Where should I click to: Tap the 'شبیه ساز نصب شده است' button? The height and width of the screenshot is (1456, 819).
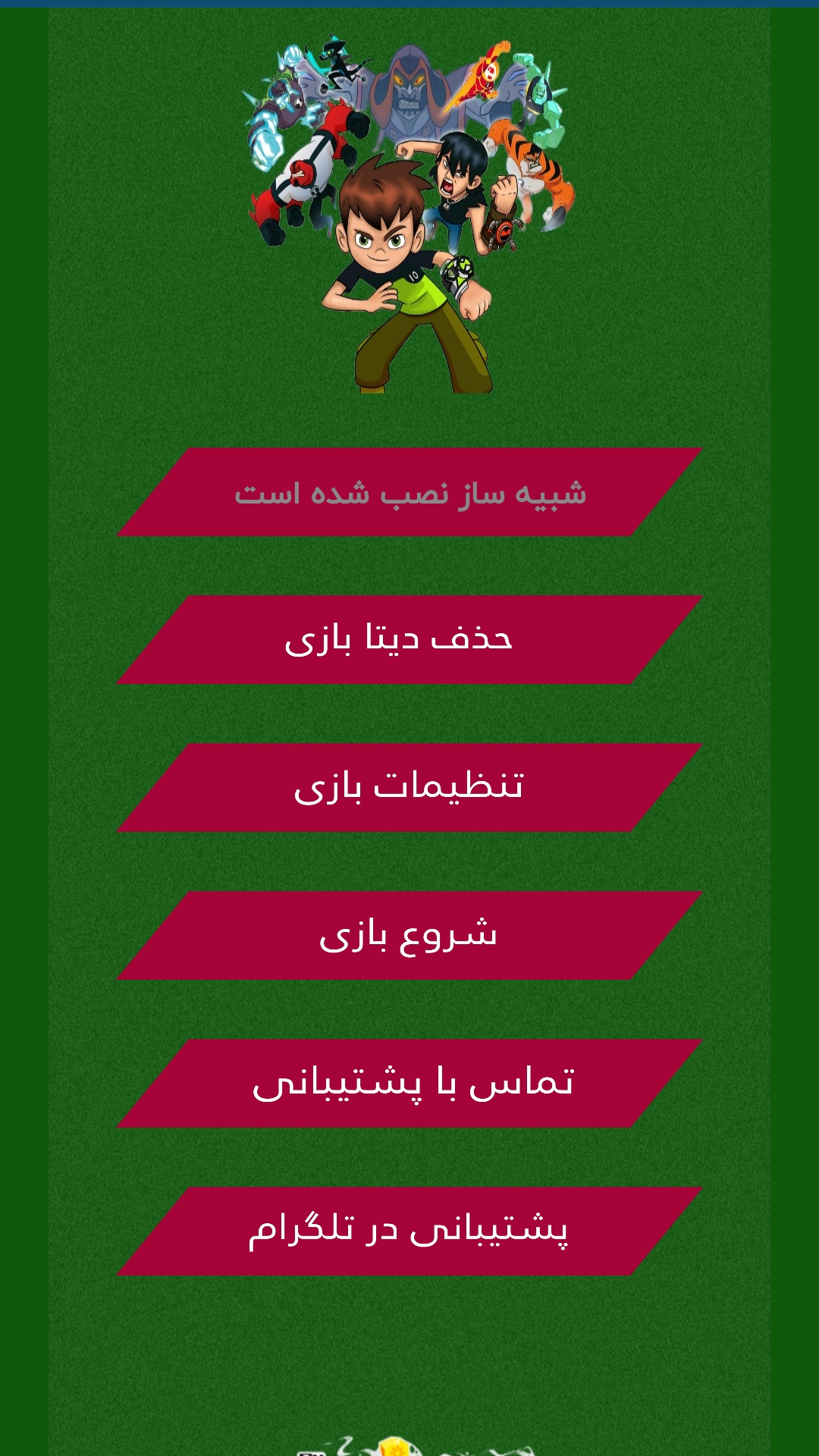tap(409, 492)
